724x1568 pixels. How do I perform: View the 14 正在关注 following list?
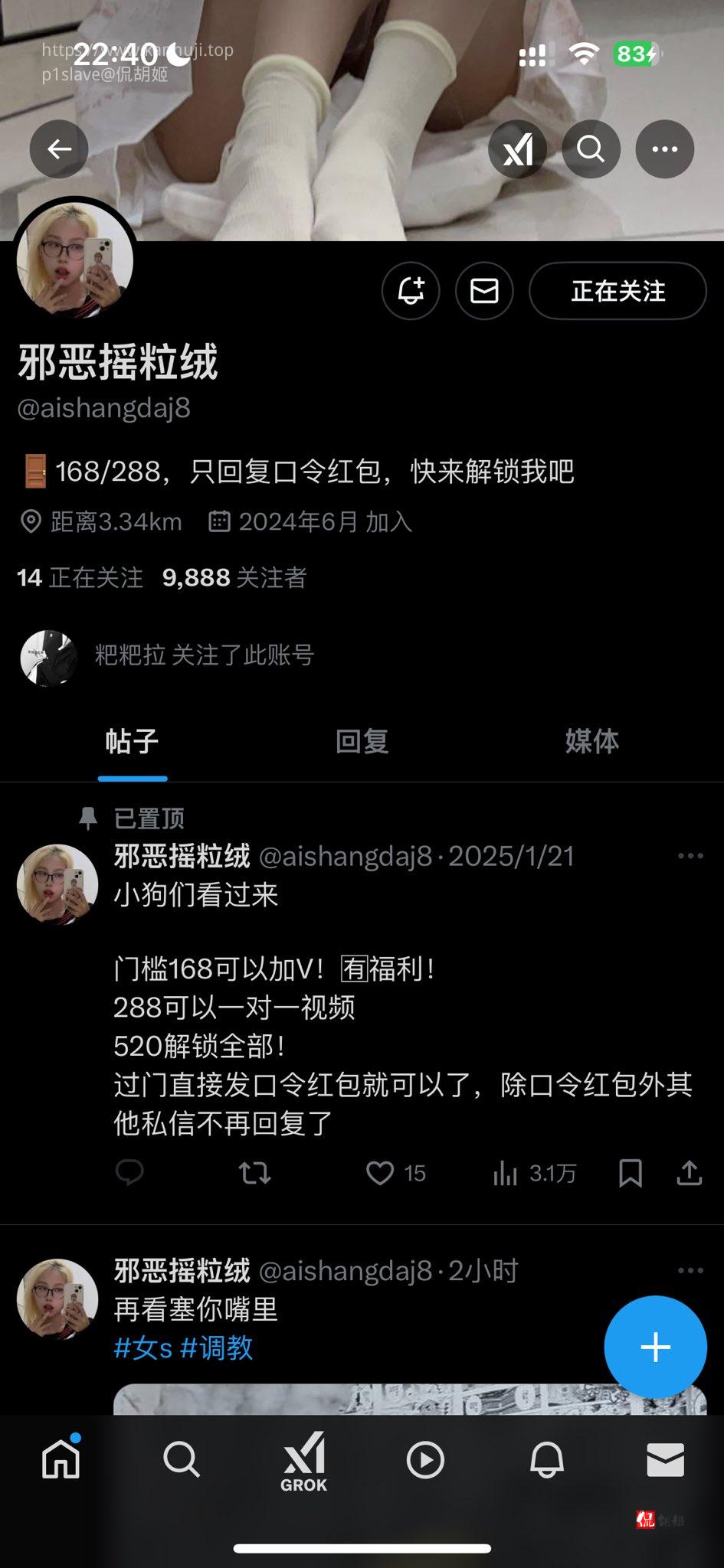(80, 577)
